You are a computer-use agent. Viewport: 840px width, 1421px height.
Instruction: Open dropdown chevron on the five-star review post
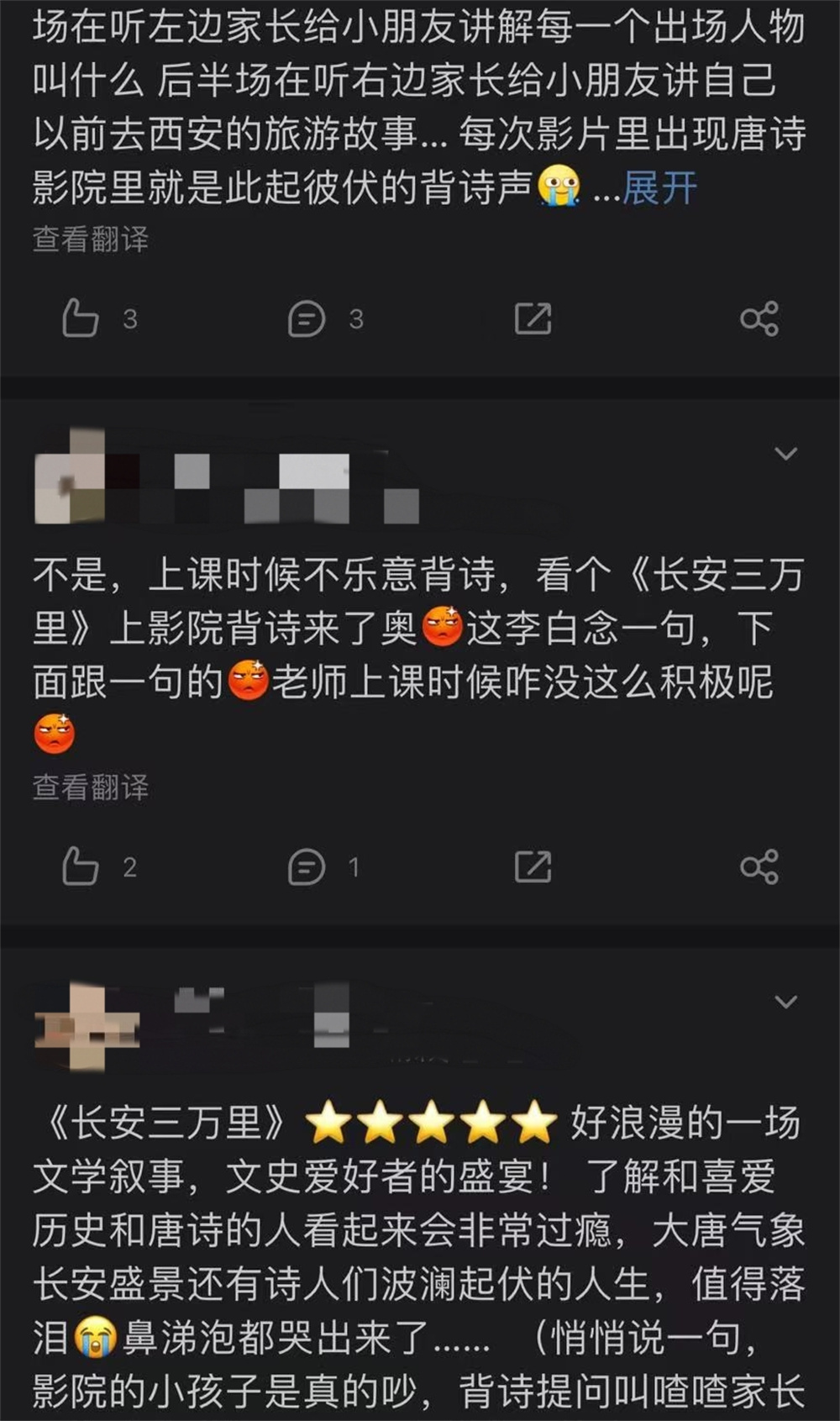(x=785, y=1003)
